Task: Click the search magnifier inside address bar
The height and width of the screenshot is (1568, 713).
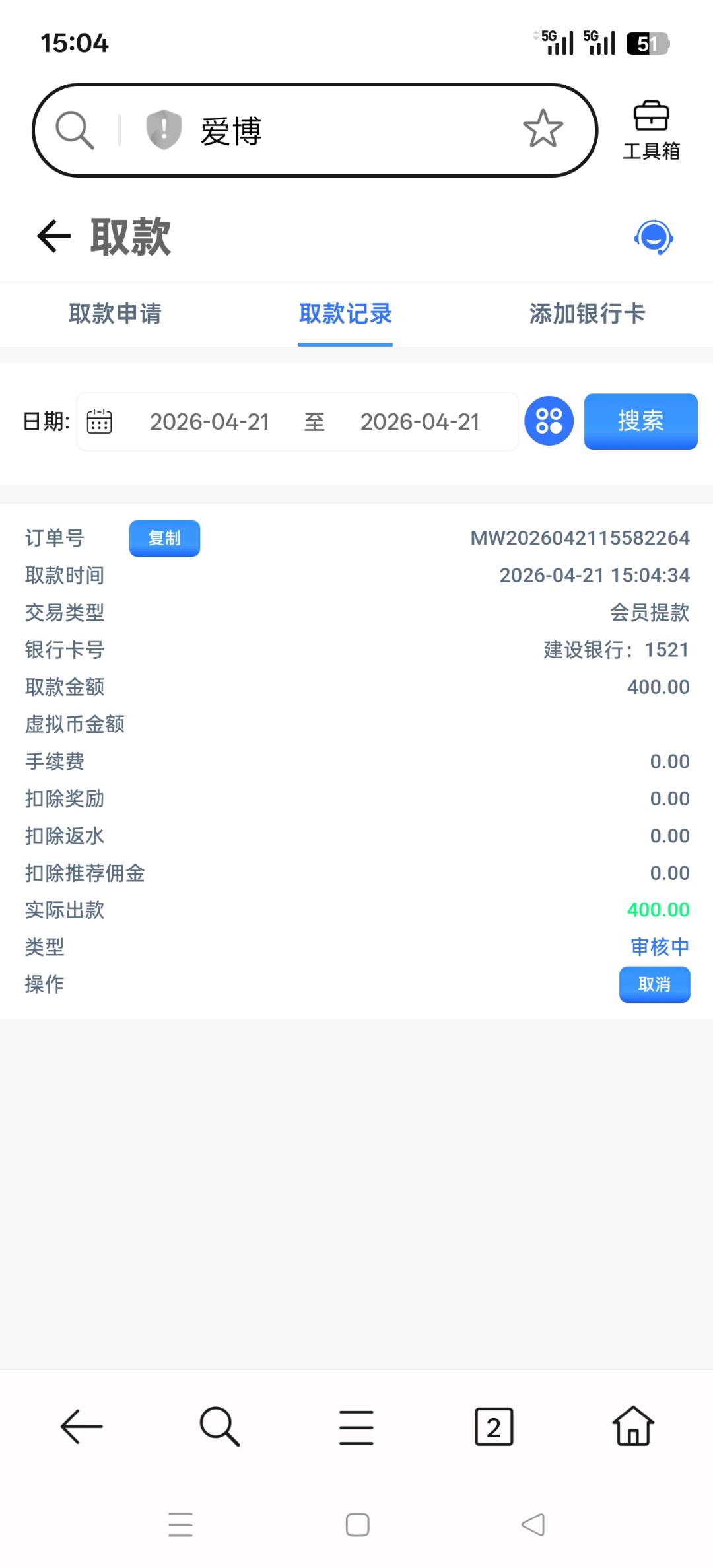Action: pyautogui.click(x=75, y=129)
